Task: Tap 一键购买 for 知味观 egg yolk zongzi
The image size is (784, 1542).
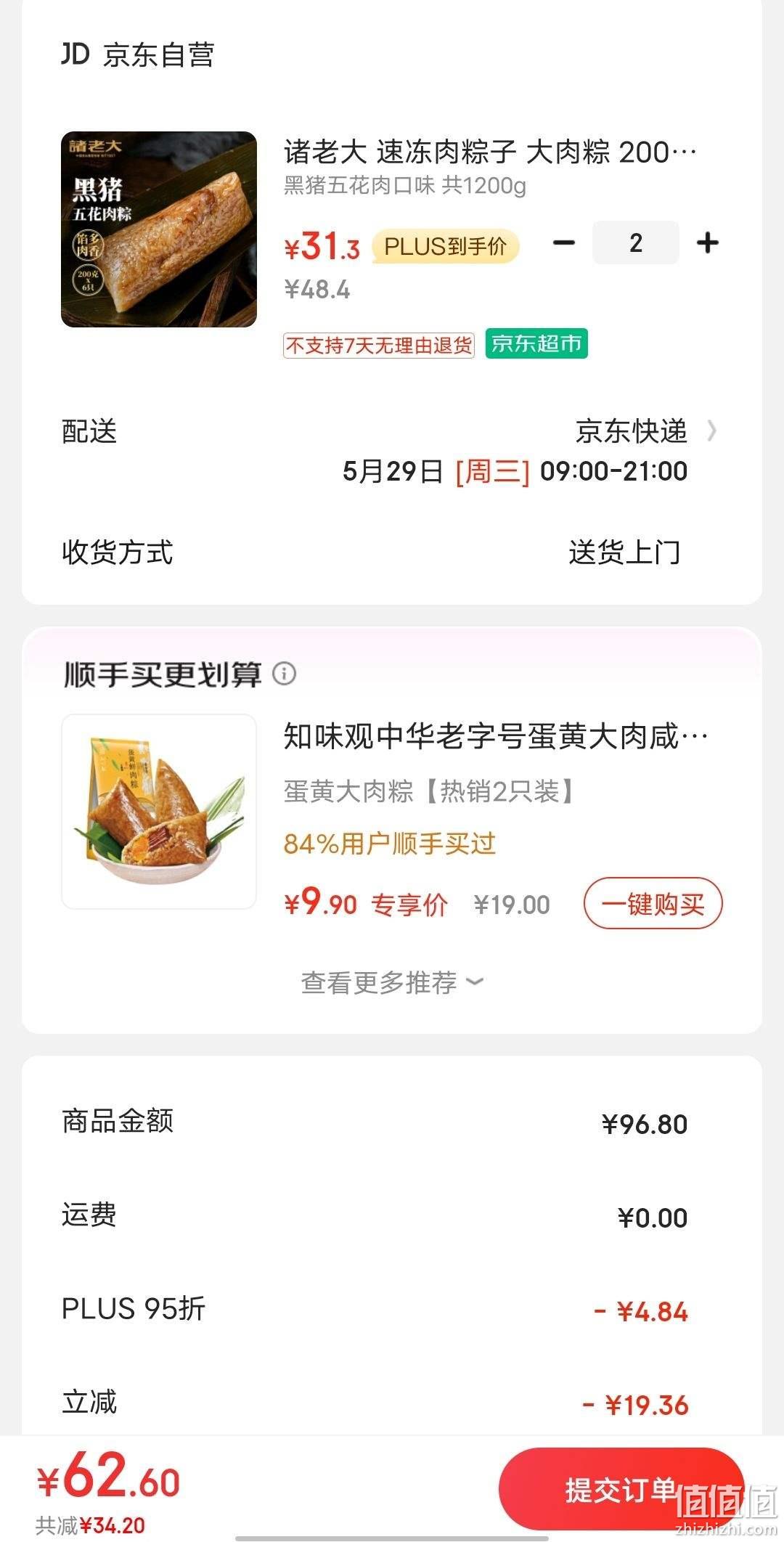Action: click(x=653, y=904)
